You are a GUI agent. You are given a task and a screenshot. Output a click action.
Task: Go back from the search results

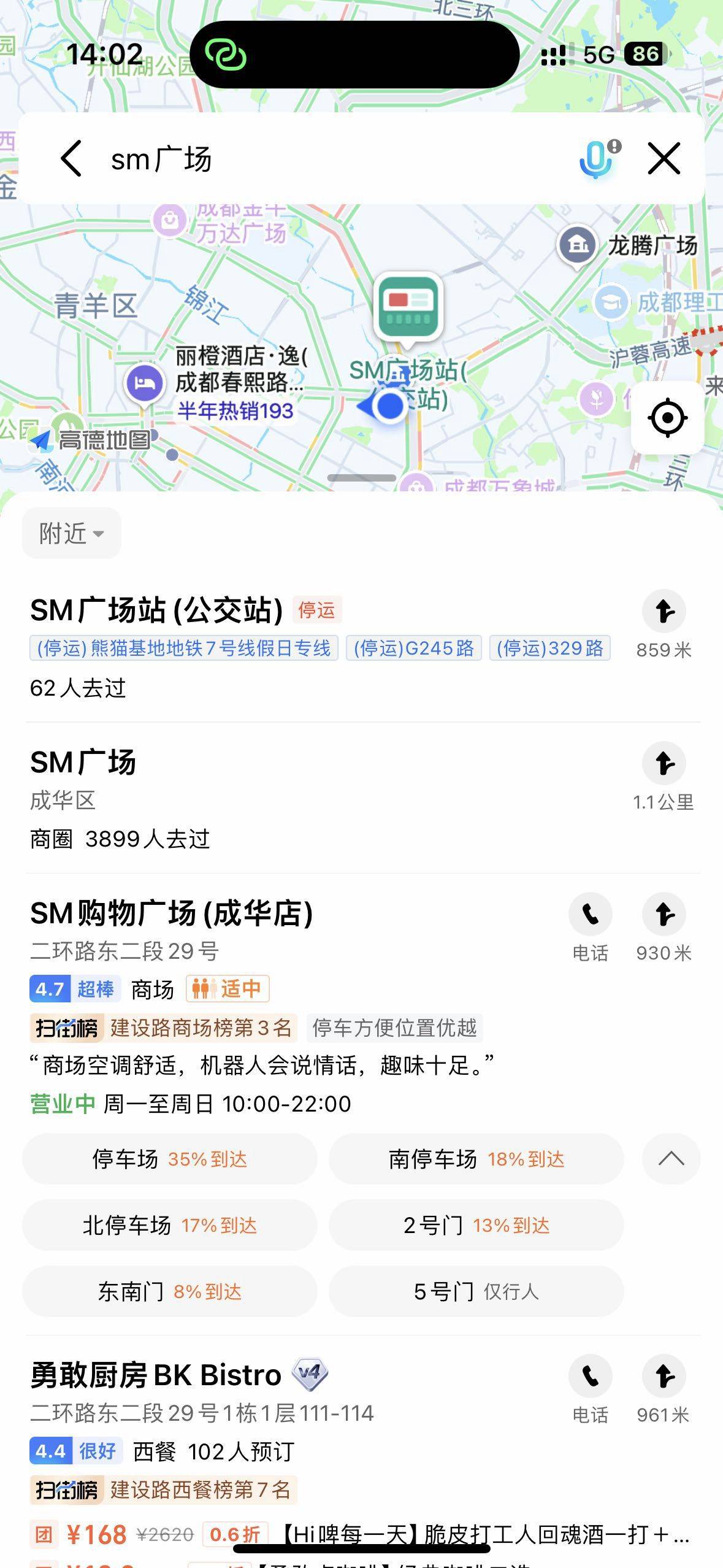pyautogui.click(x=71, y=158)
